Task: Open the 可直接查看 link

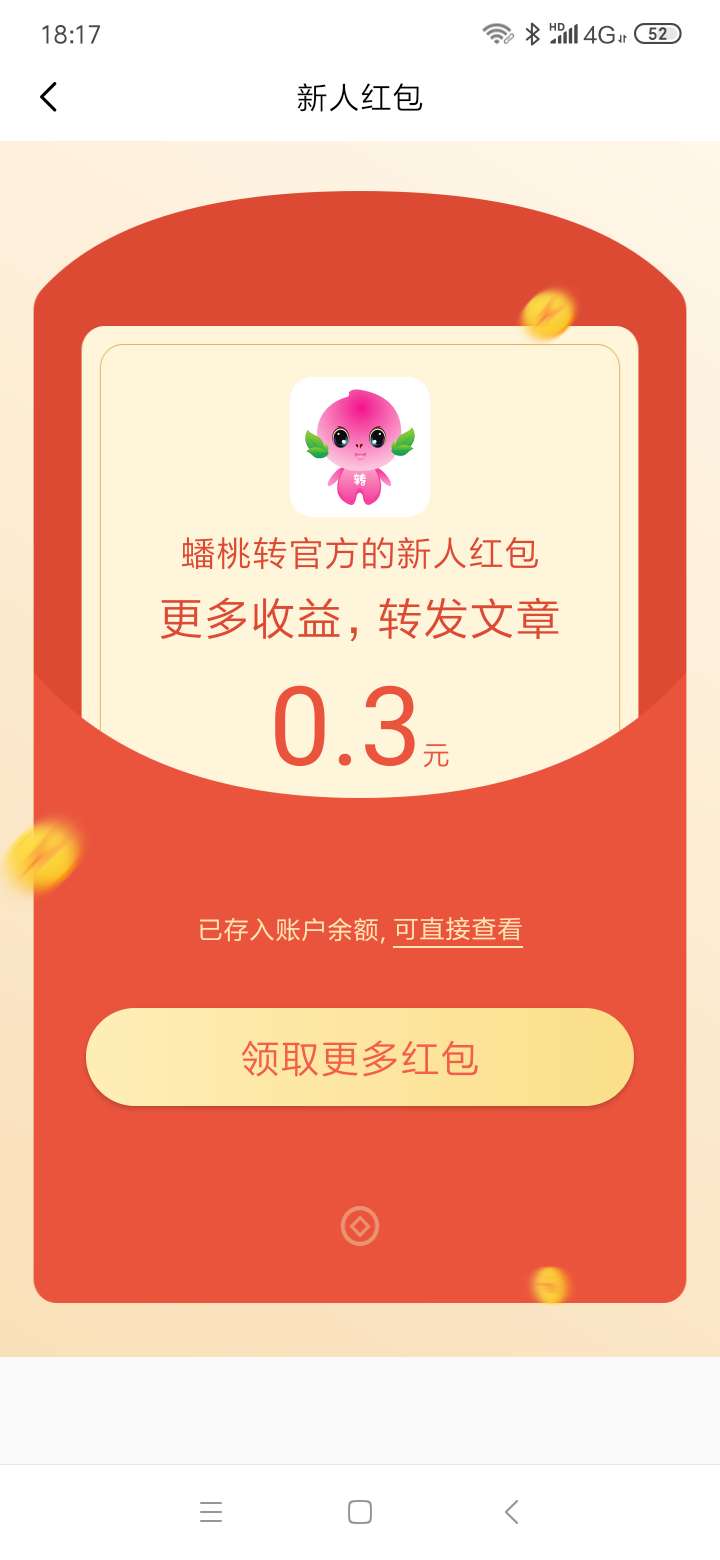Action: coord(458,930)
